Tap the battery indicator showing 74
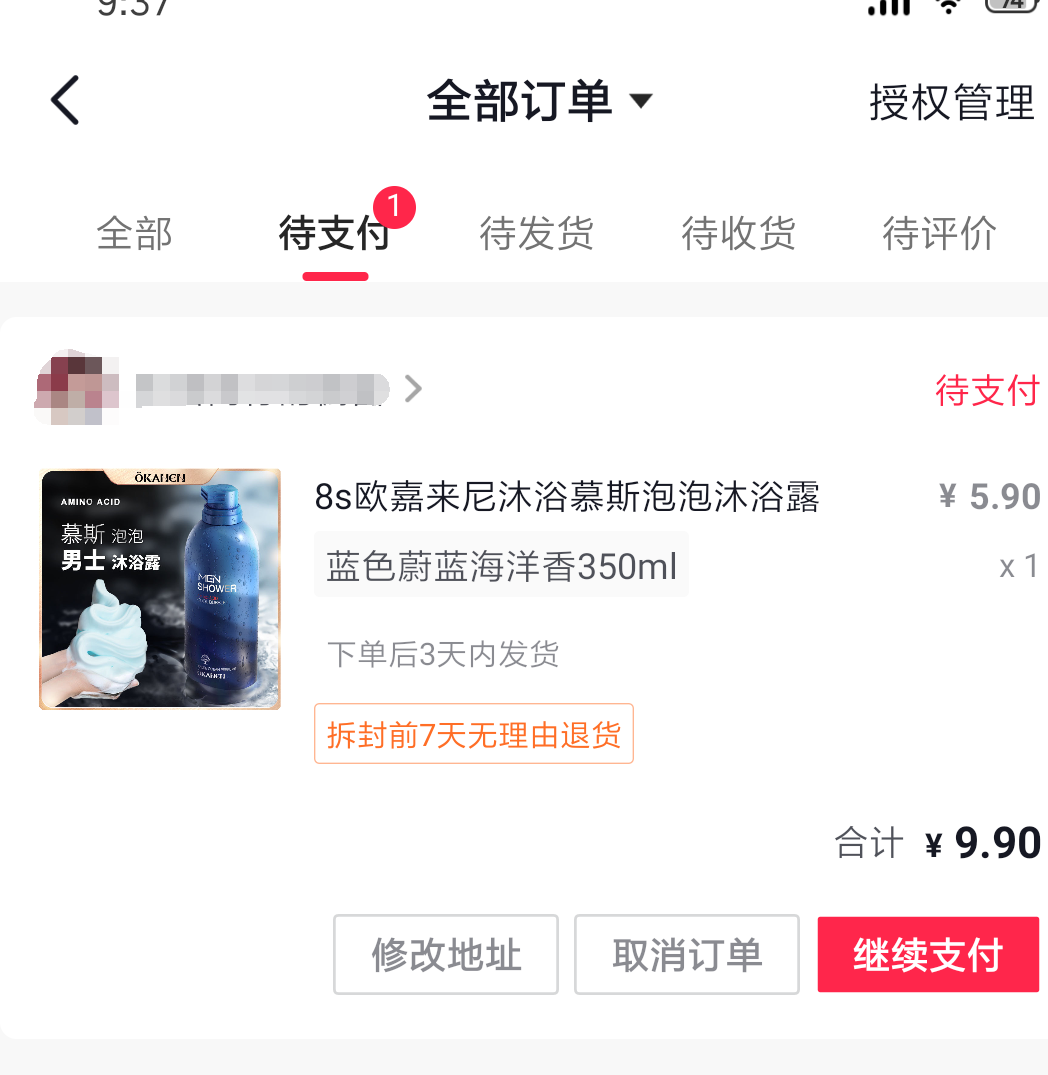The height and width of the screenshot is (1075, 1048). [x=1010, y=8]
